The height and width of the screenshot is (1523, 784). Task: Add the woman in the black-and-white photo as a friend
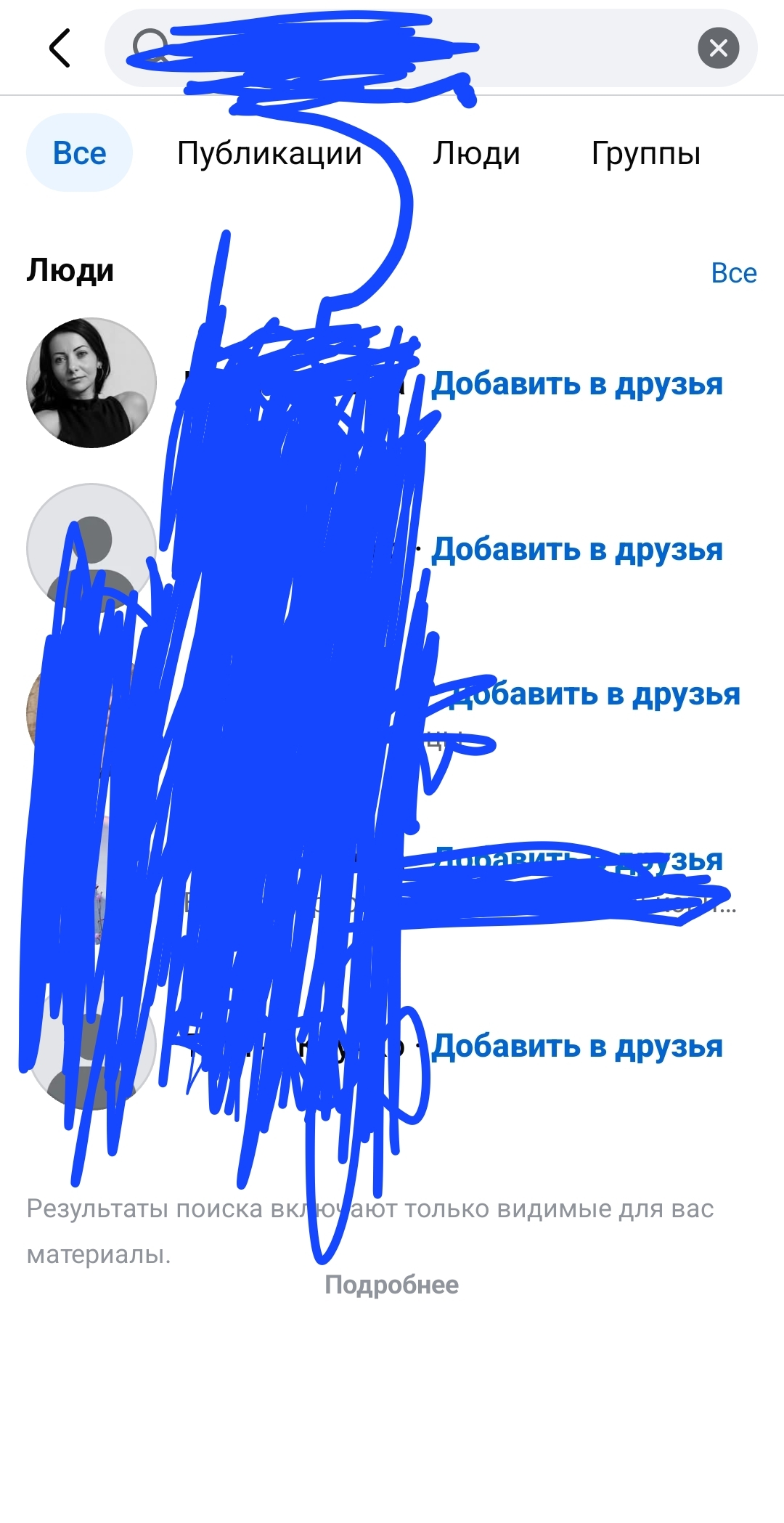[577, 383]
